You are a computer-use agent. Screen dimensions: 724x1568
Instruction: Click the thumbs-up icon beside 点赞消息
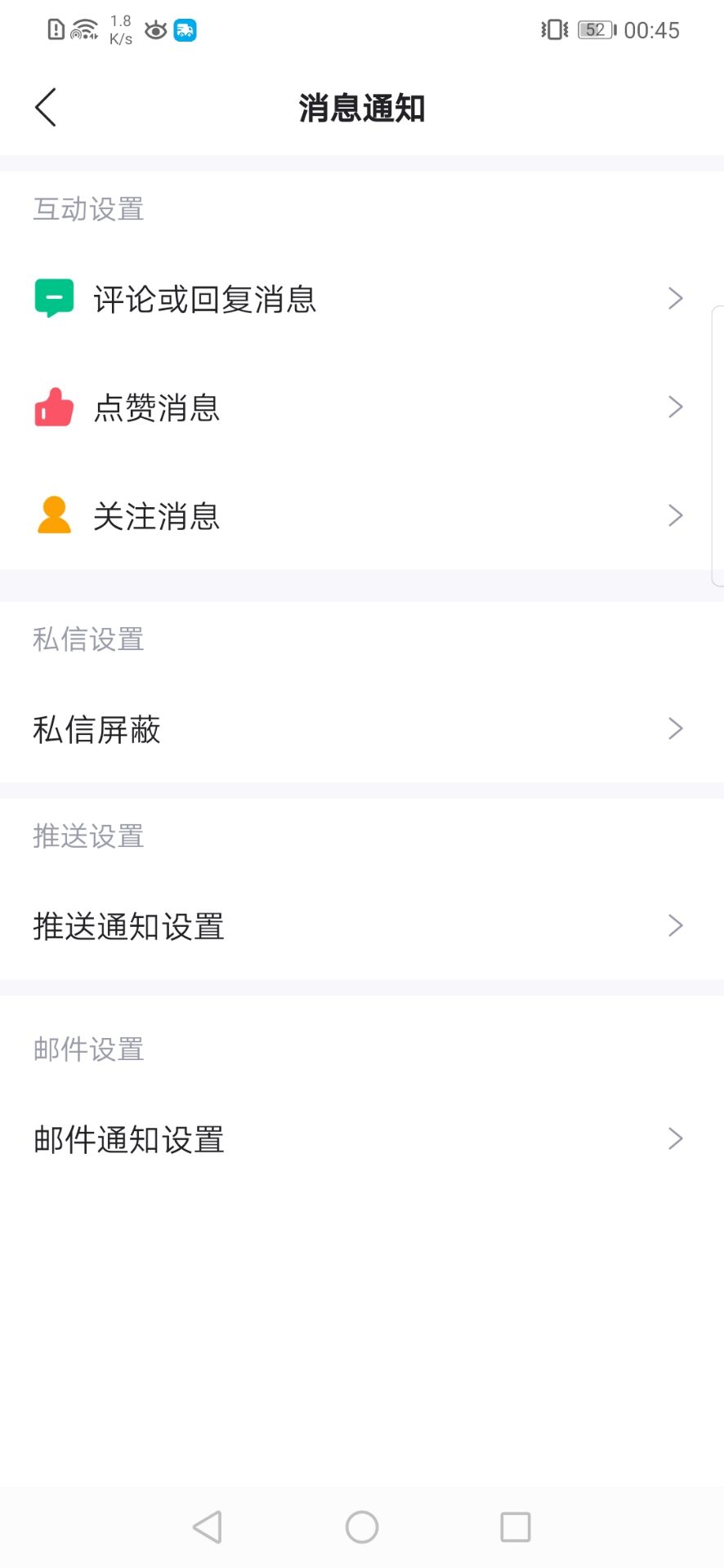coord(52,407)
